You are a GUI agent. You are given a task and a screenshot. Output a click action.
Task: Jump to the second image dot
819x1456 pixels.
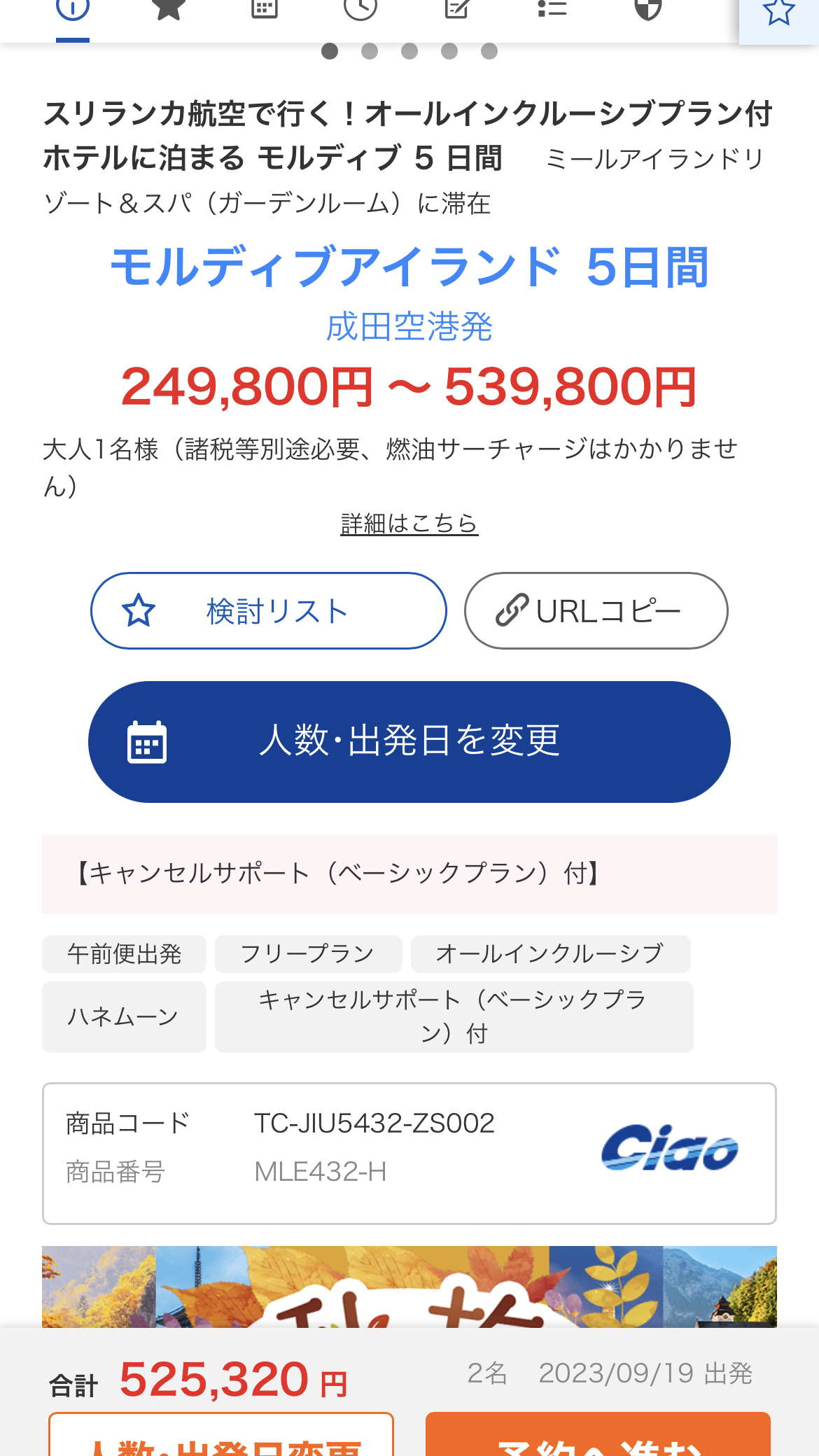tap(370, 51)
